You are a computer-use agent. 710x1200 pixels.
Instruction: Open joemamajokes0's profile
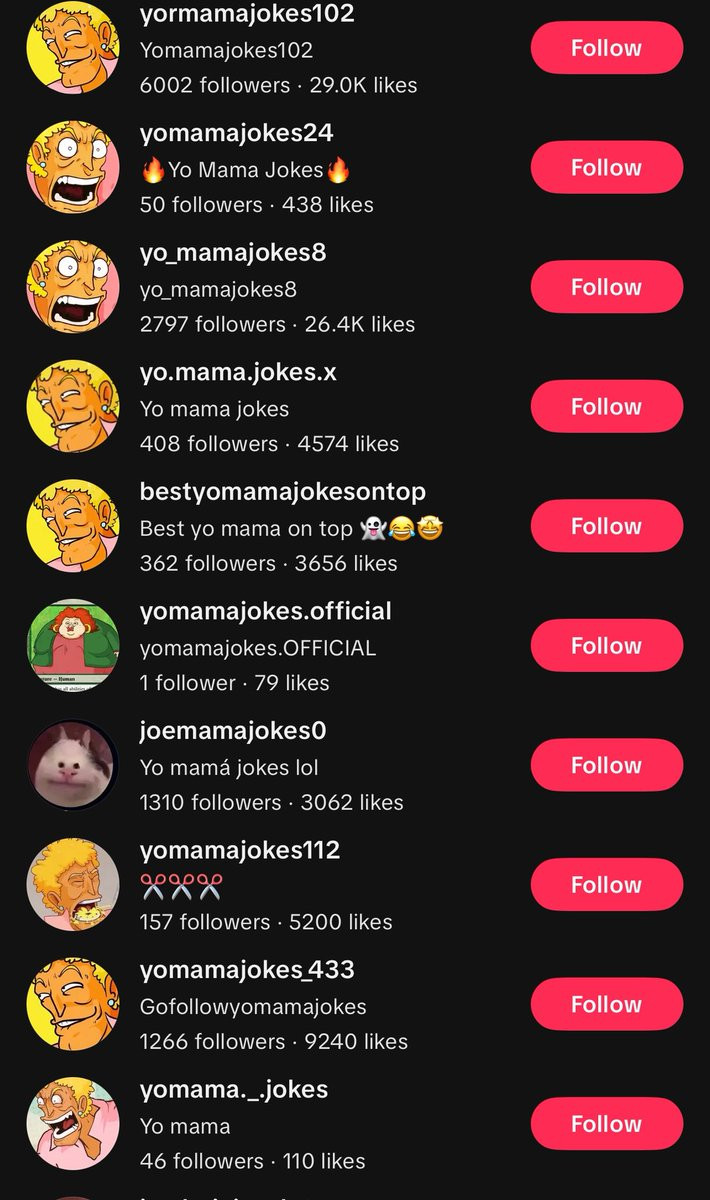coord(233,731)
